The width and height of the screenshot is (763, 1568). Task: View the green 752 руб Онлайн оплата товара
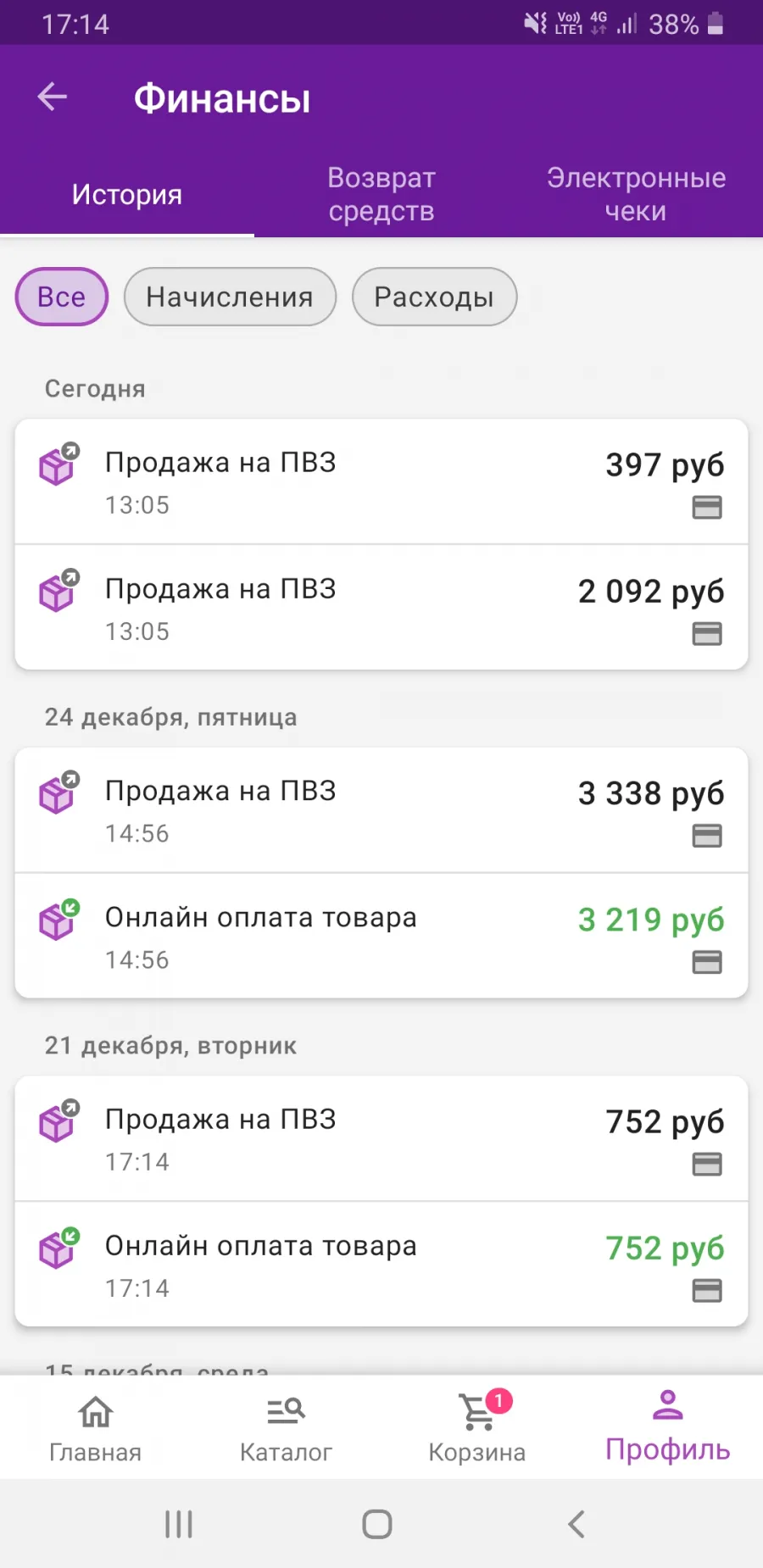tap(381, 1265)
